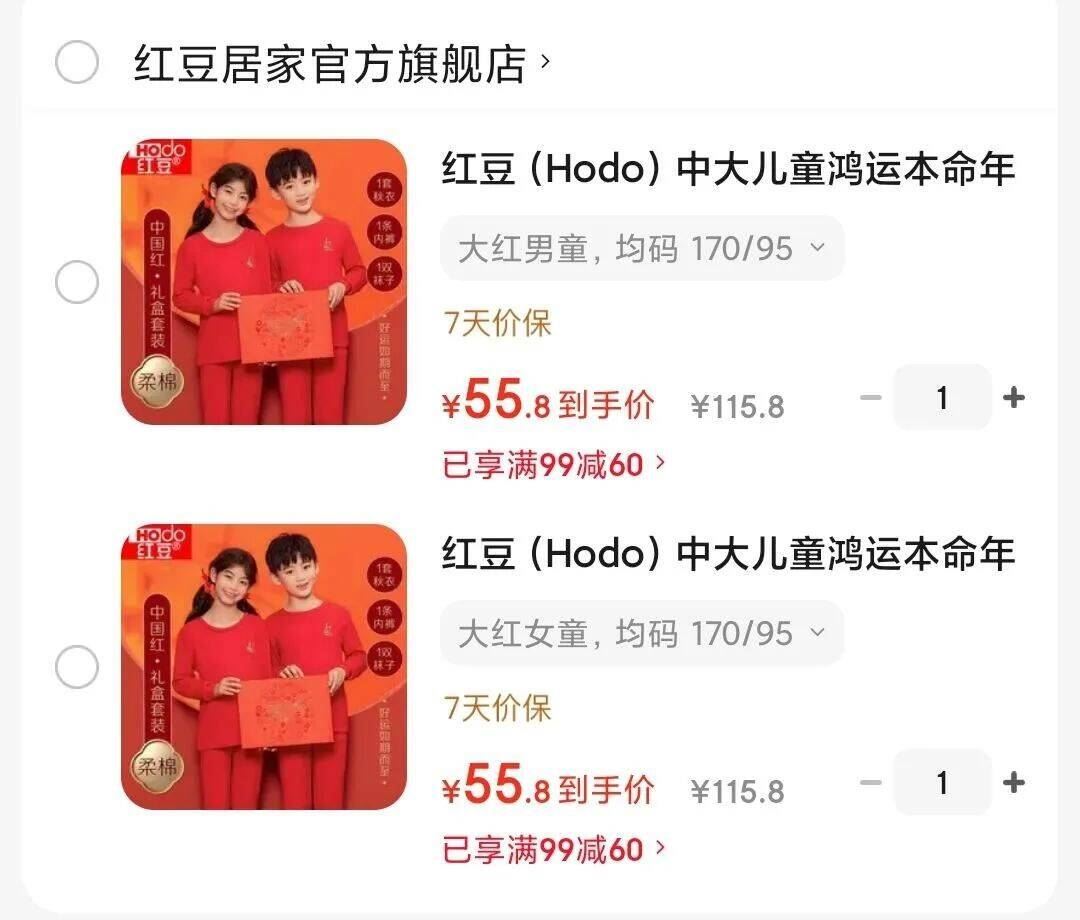Change the 大红男童 均码 170/95 variant

point(642,248)
